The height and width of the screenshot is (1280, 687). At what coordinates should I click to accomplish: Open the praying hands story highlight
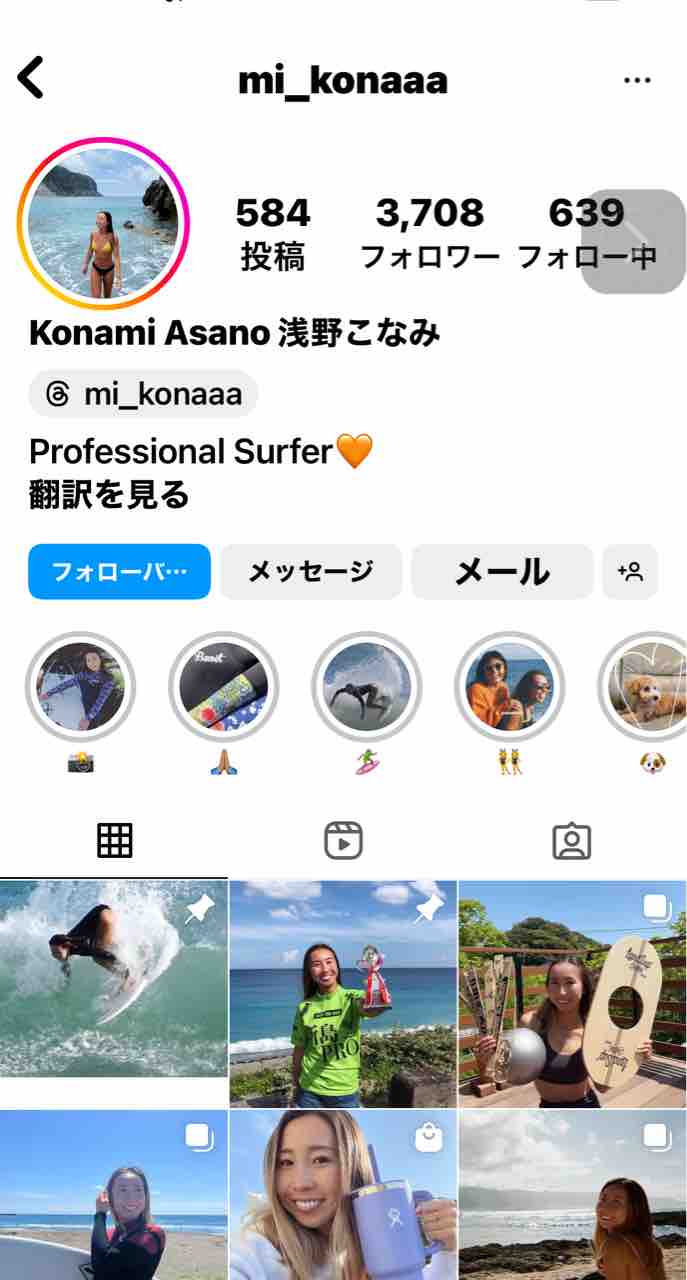(x=223, y=687)
